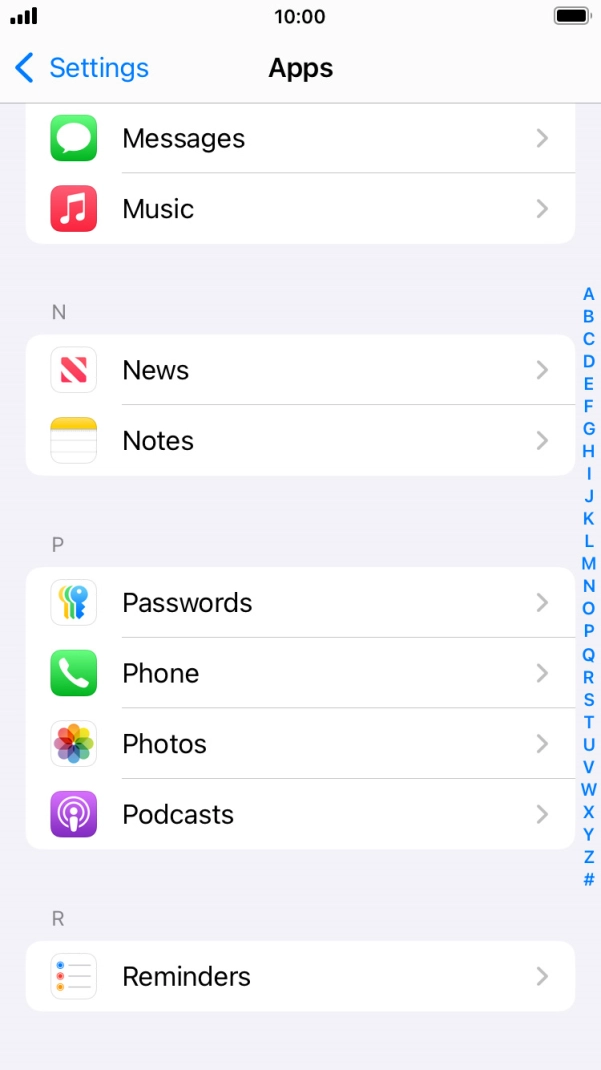Open Photos app settings
The width and height of the screenshot is (601, 1070).
pyautogui.click(x=300, y=744)
